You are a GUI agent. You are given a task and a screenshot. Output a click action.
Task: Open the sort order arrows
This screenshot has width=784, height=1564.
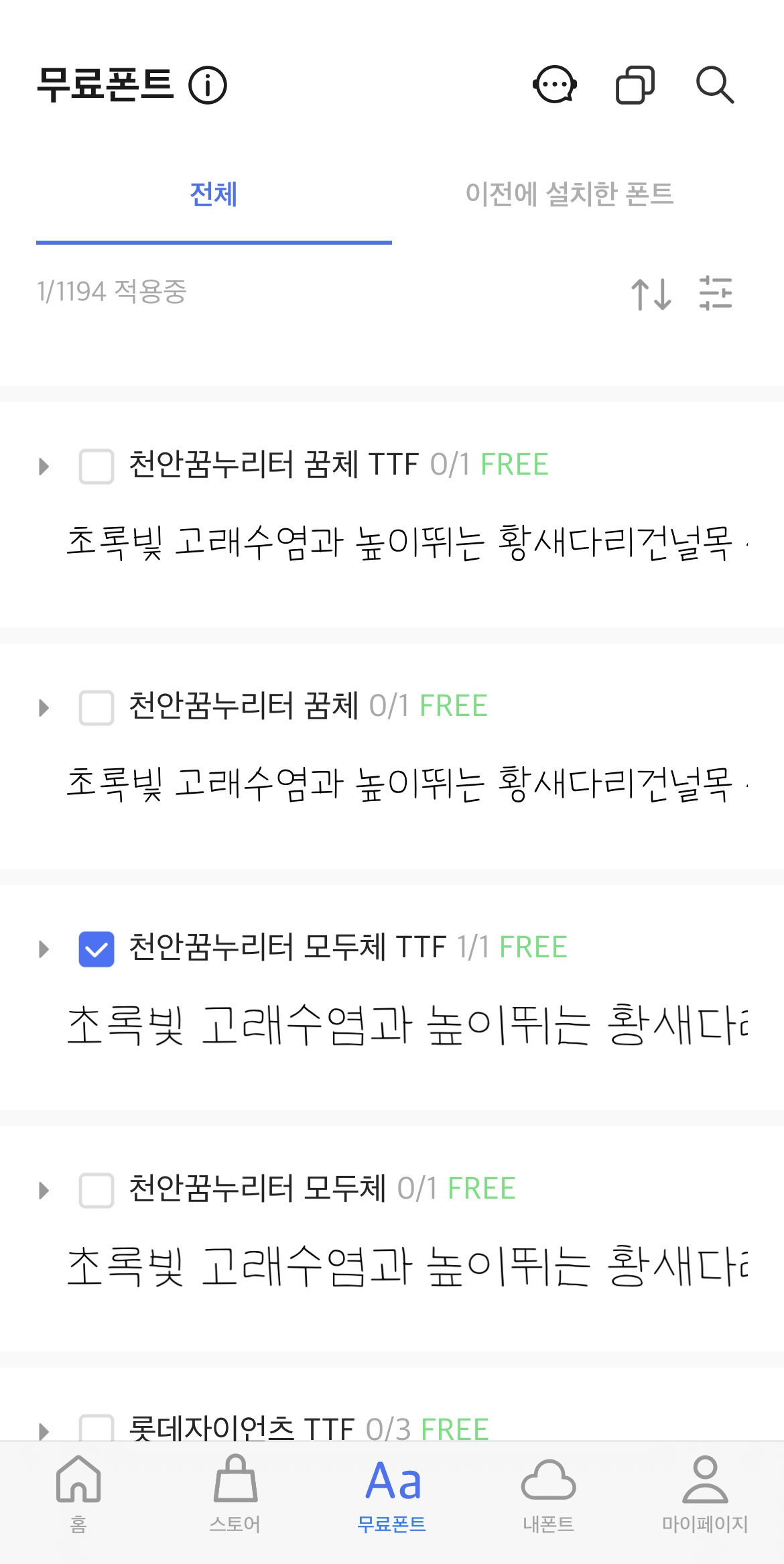(x=651, y=294)
